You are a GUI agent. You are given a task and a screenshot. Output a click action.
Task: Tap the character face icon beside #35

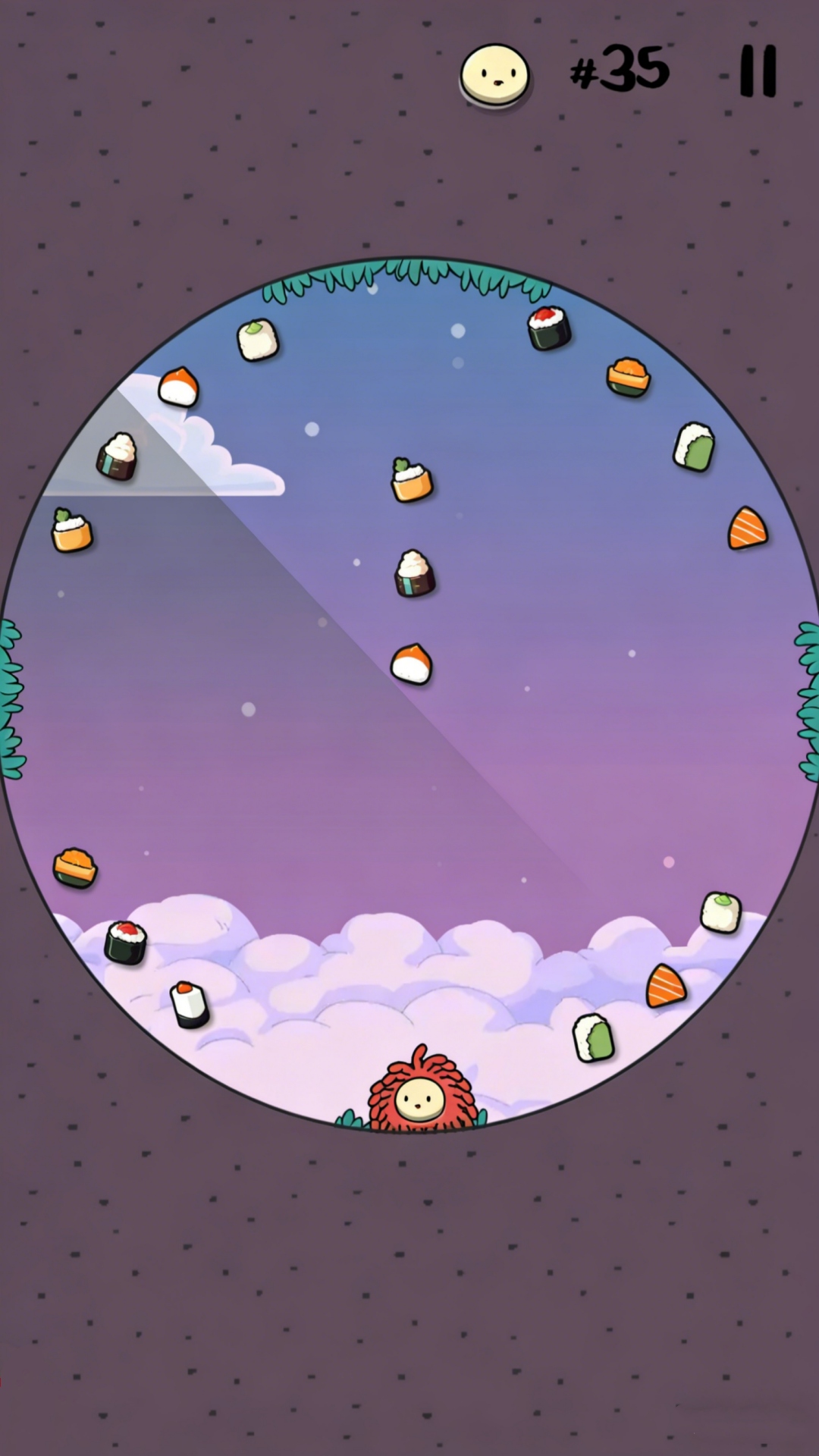pos(494,74)
